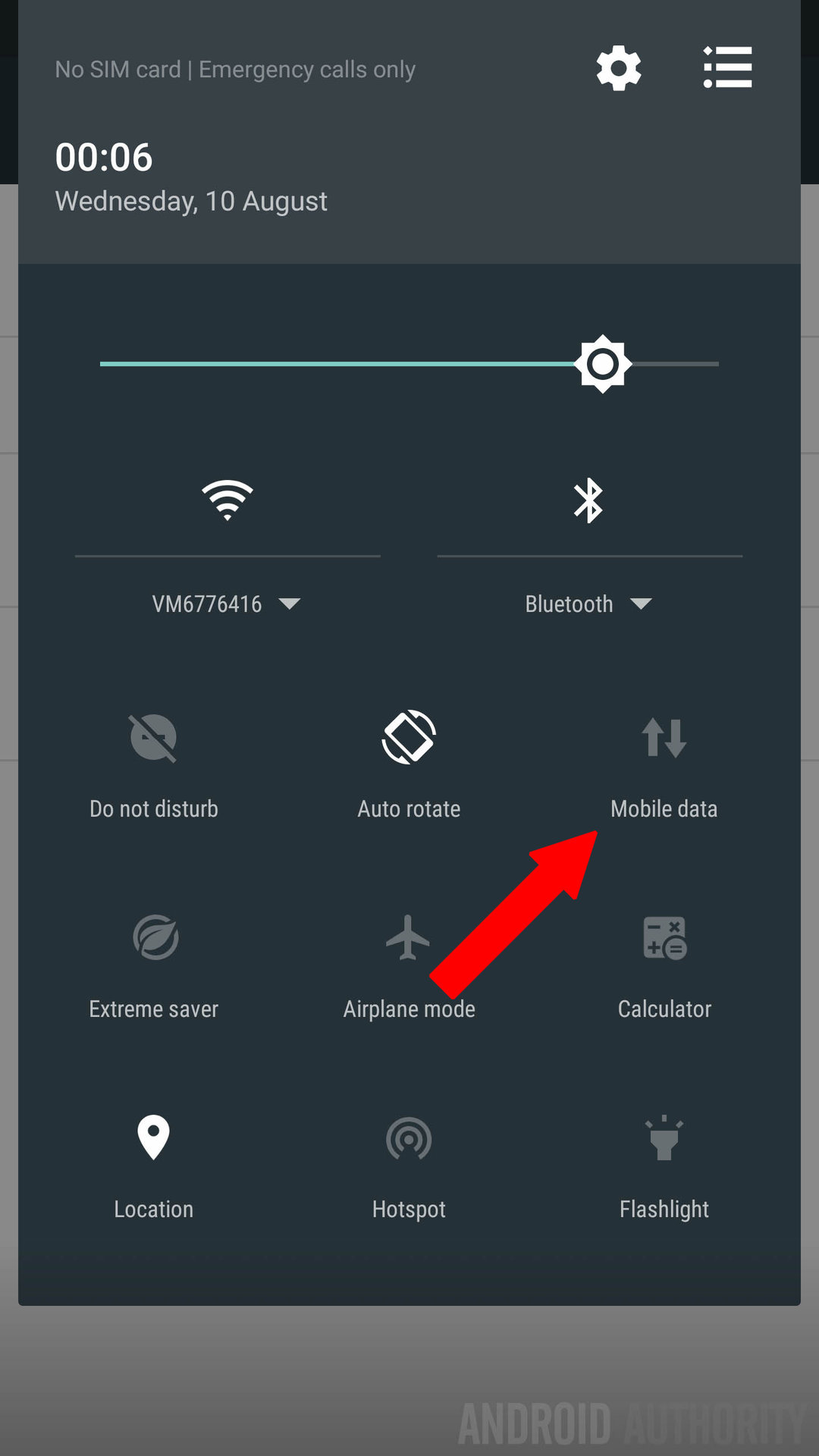819x1456 pixels.
Task: Toggle Wi-Fi using the Wi-Fi icon
Action: pyautogui.click(x=227, y=500)
